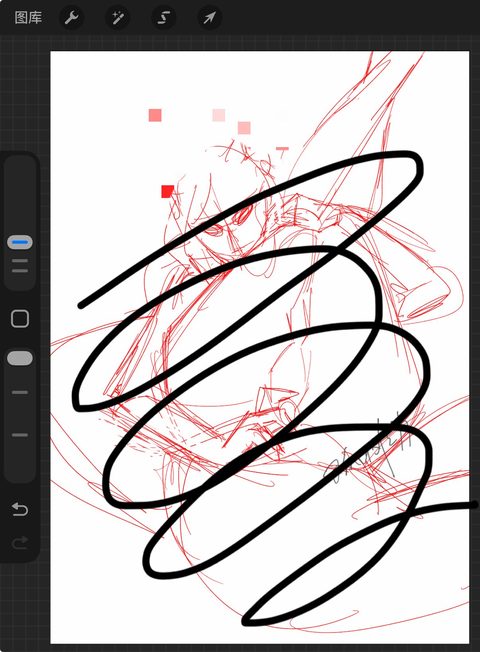The width and height of the screenshot is (480, 652).
Task: Tap the square modify button in sidebar
Action: [20, 319]
